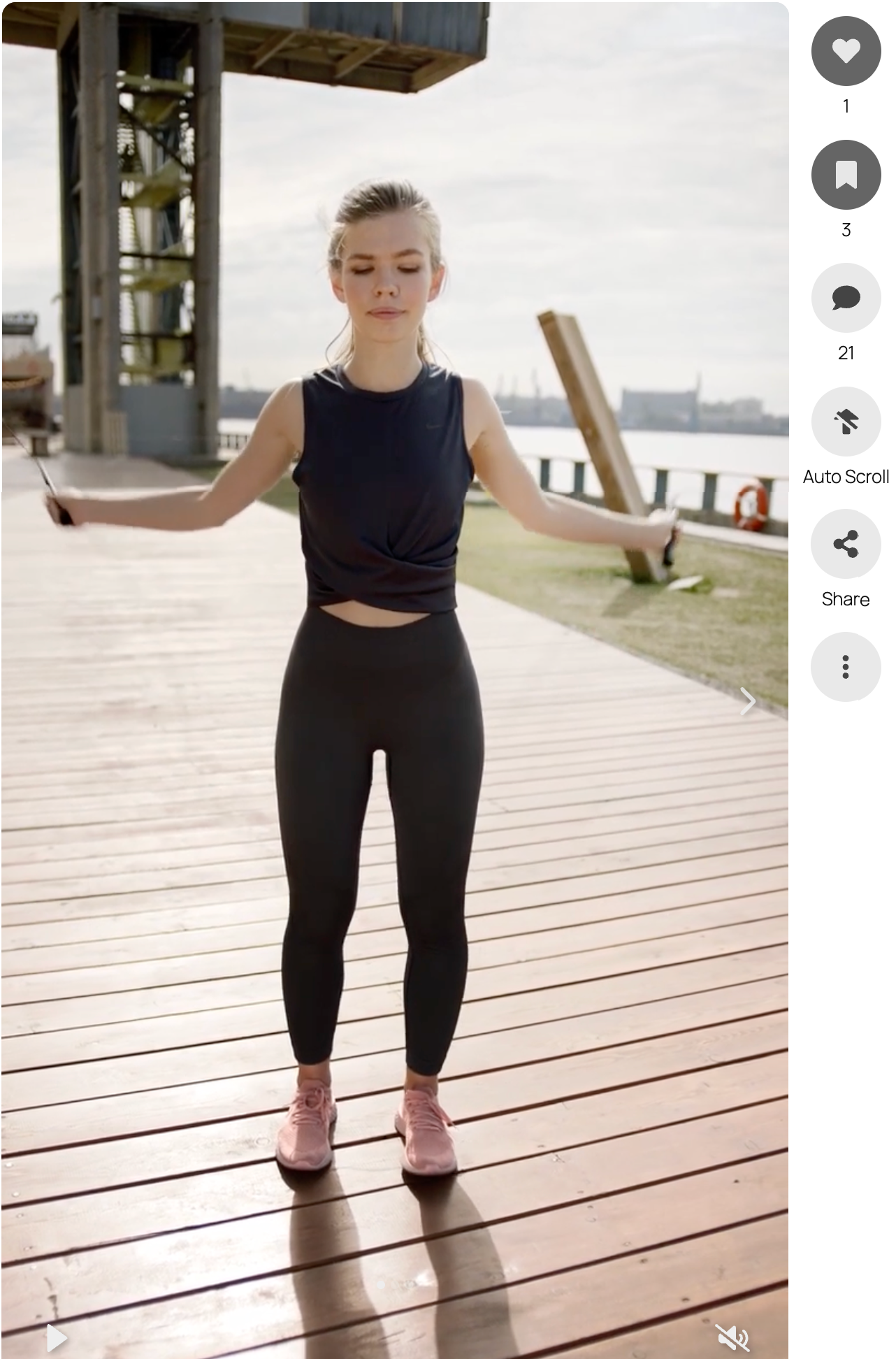The image size is (896, 1359).
Task: Play the video
Action: coord(56,1338)
